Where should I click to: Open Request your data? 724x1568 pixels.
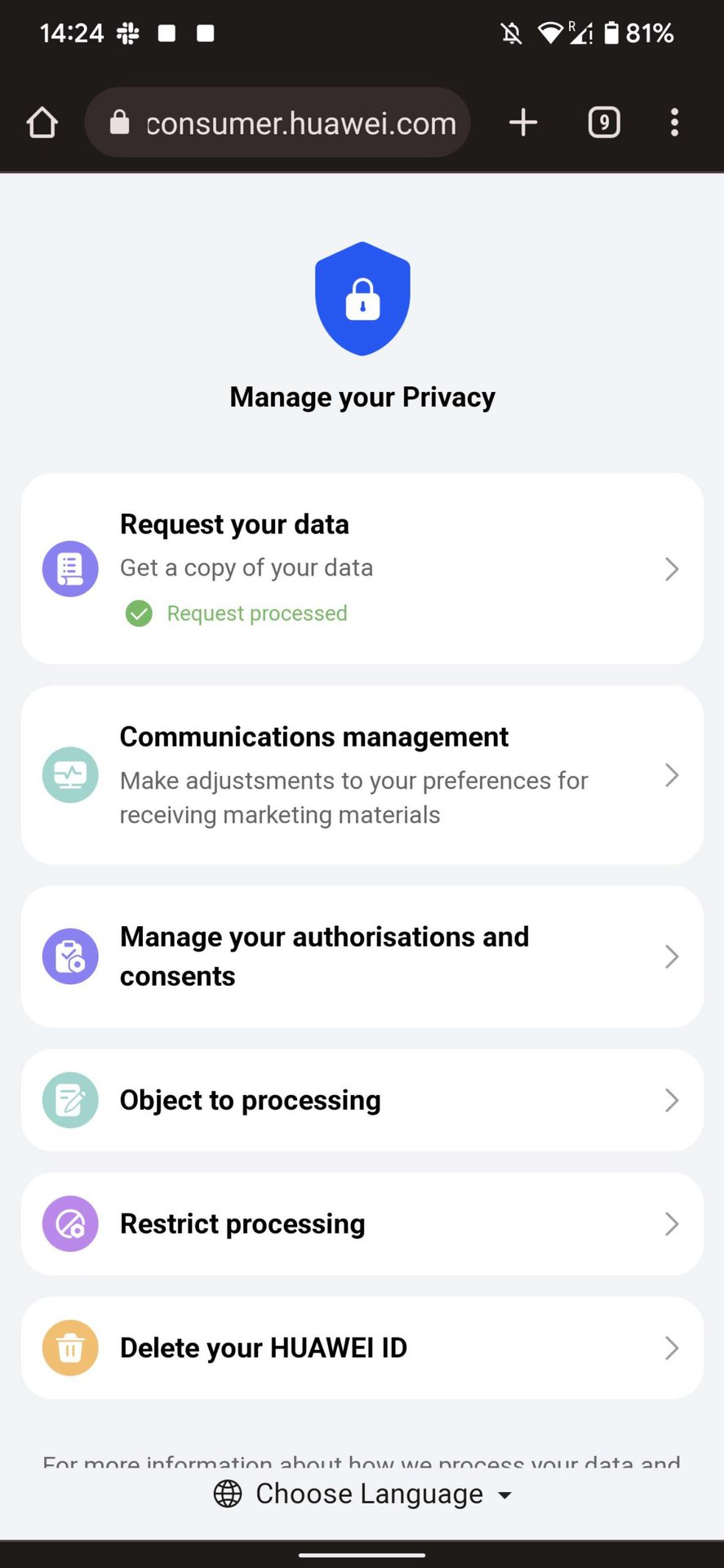[x=362, y=568]
